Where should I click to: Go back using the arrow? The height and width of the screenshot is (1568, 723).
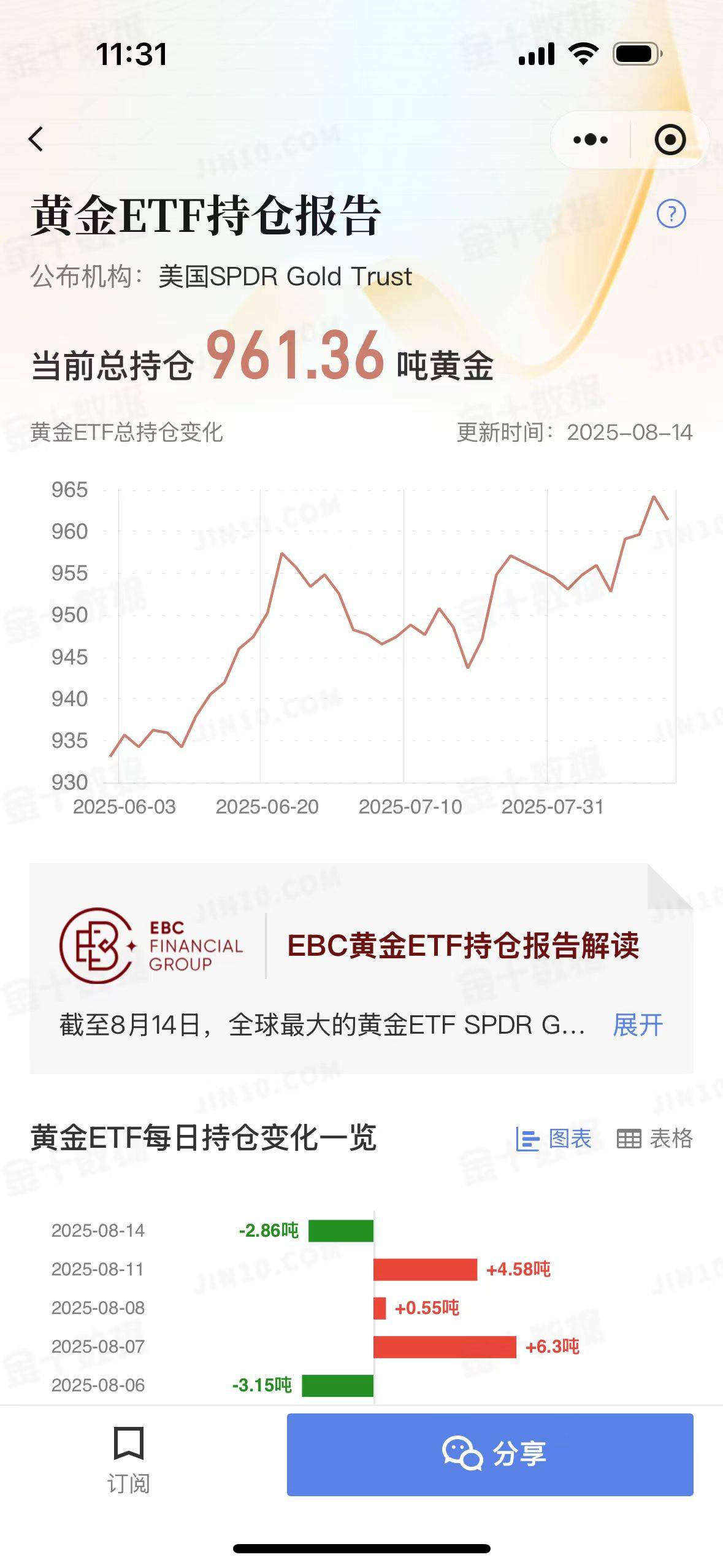[36, 139]
